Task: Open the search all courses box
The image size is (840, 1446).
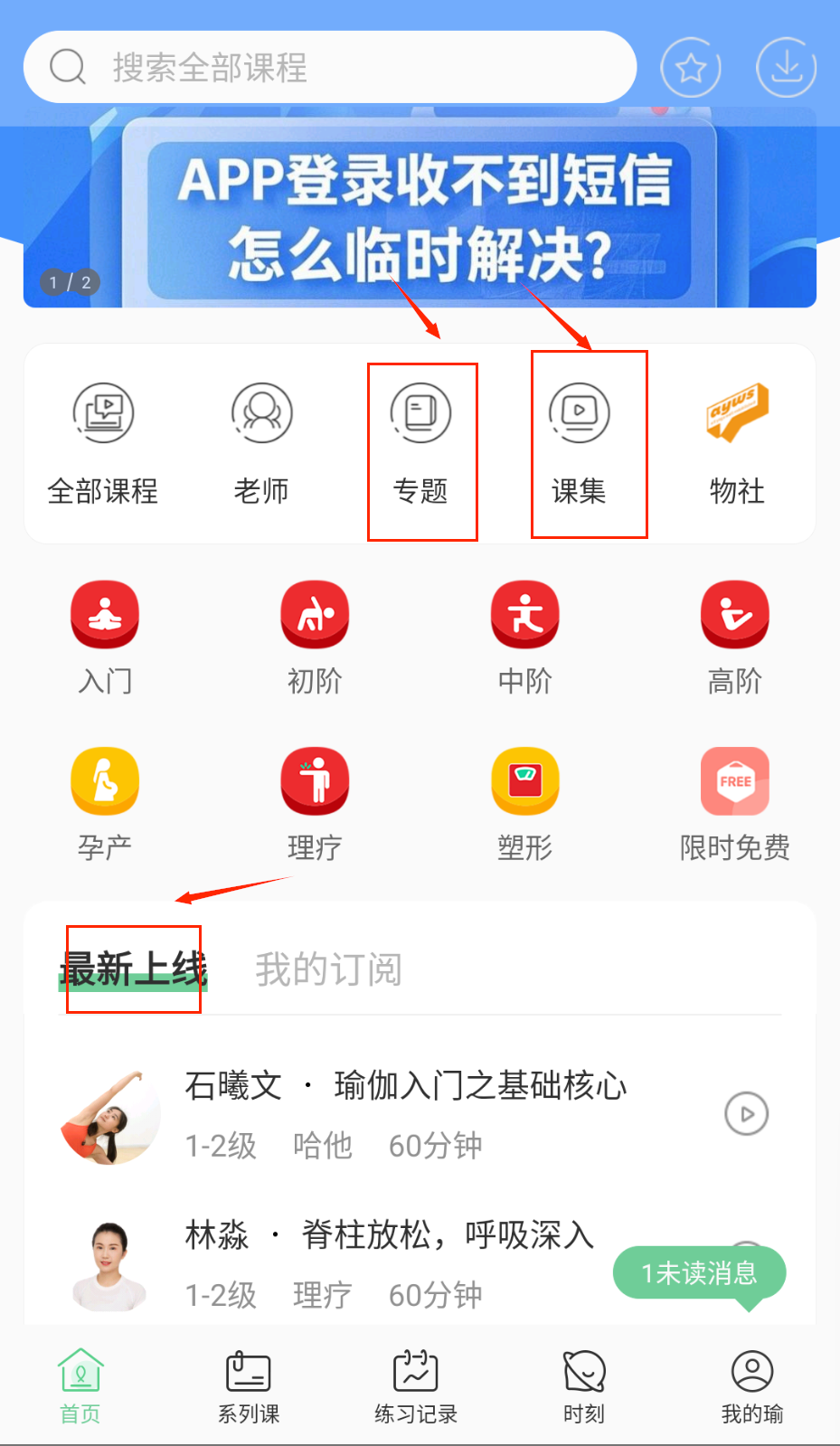Action: 329,67
